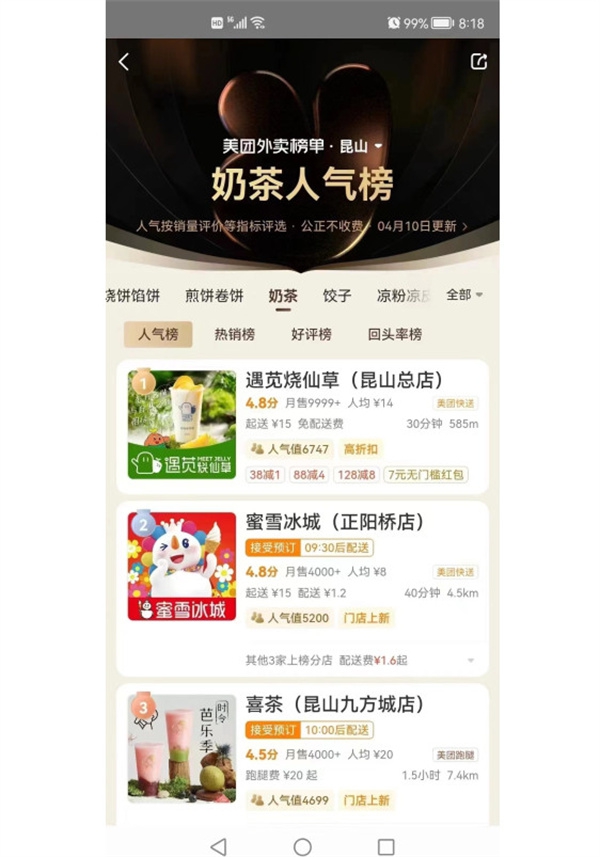The height and width of the screenshot is (857, 600).
Task: Go back using the top-left arrow
Action: (x=124, y=62)
